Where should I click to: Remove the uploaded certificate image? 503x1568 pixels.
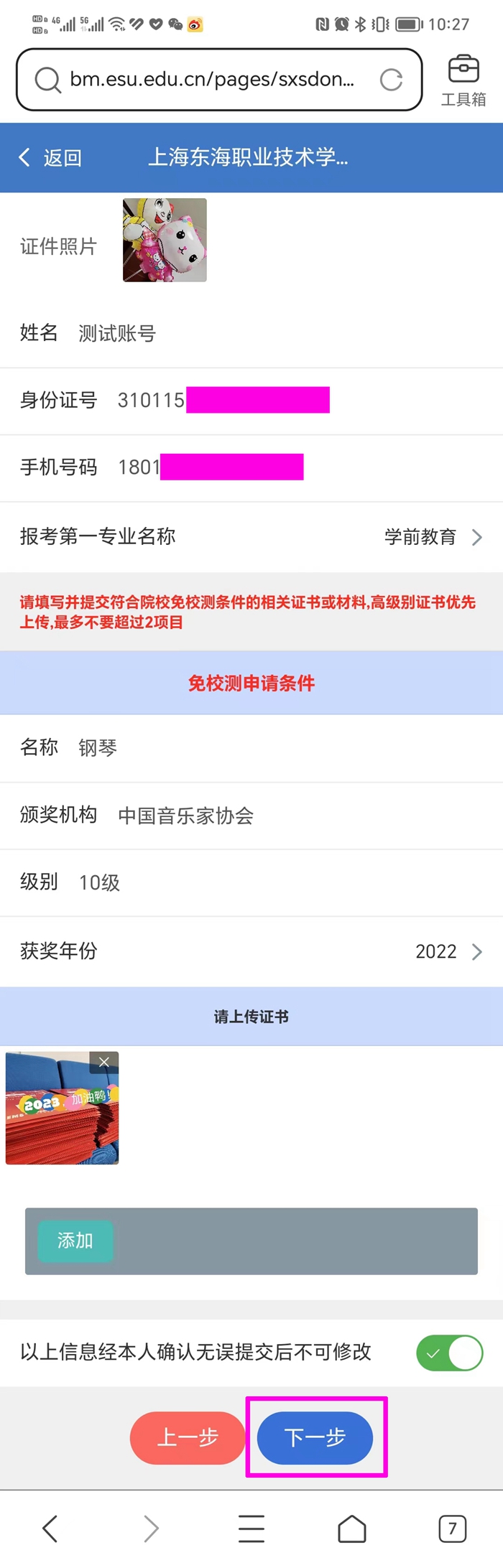pyautogui.click(x=104, y=1062)
